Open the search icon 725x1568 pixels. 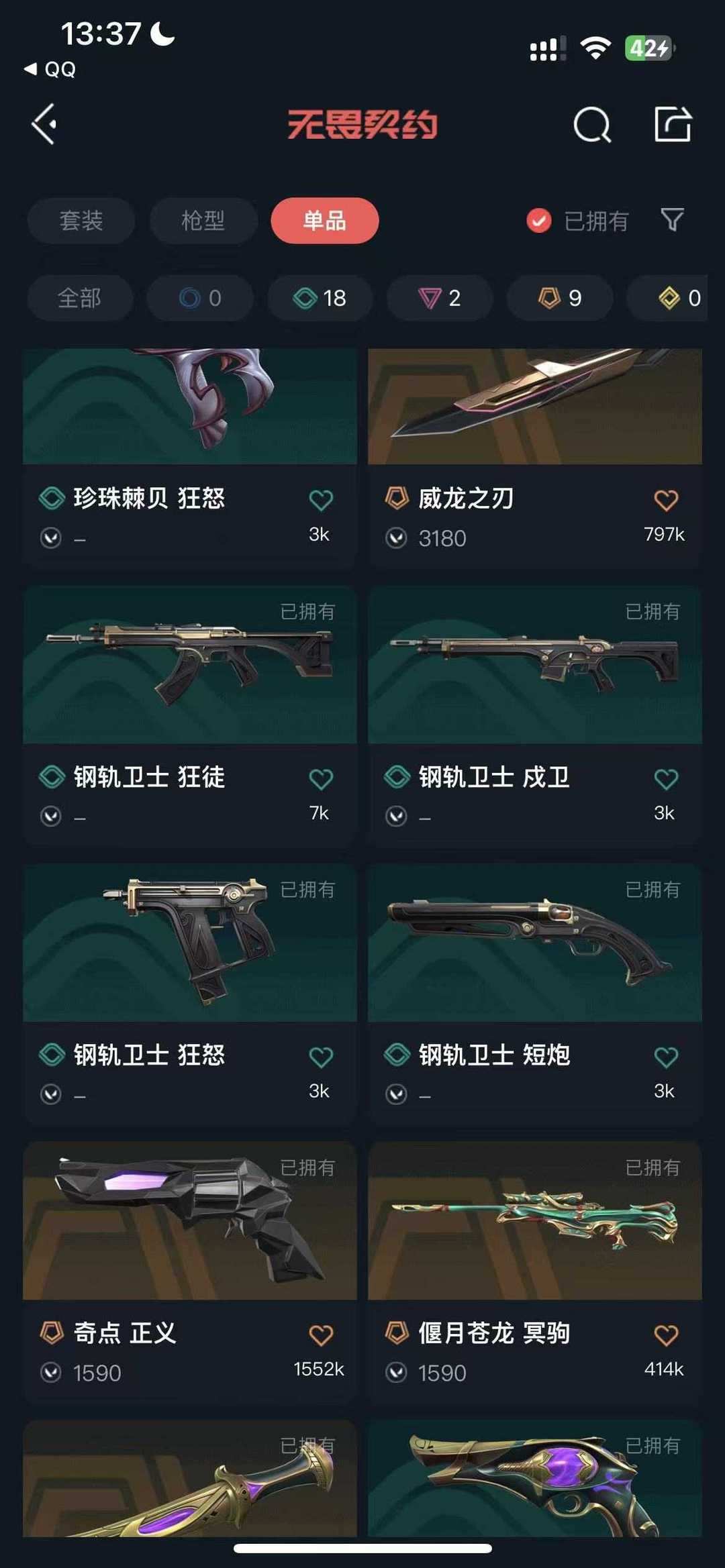[x=592, y=125]
